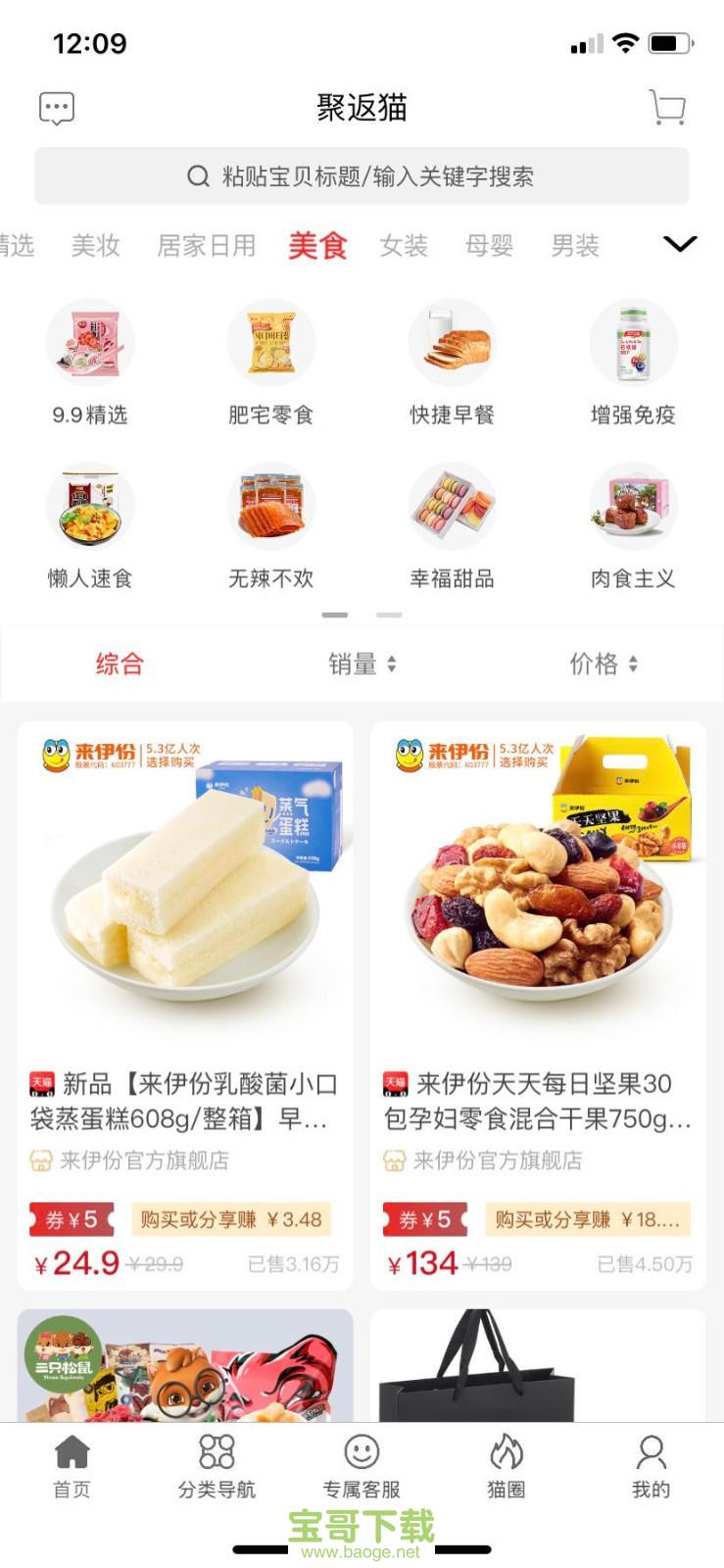This screenshot has width=724, height=1568.
Task: Open the 9.9精选 category icon
Action: 90,342
